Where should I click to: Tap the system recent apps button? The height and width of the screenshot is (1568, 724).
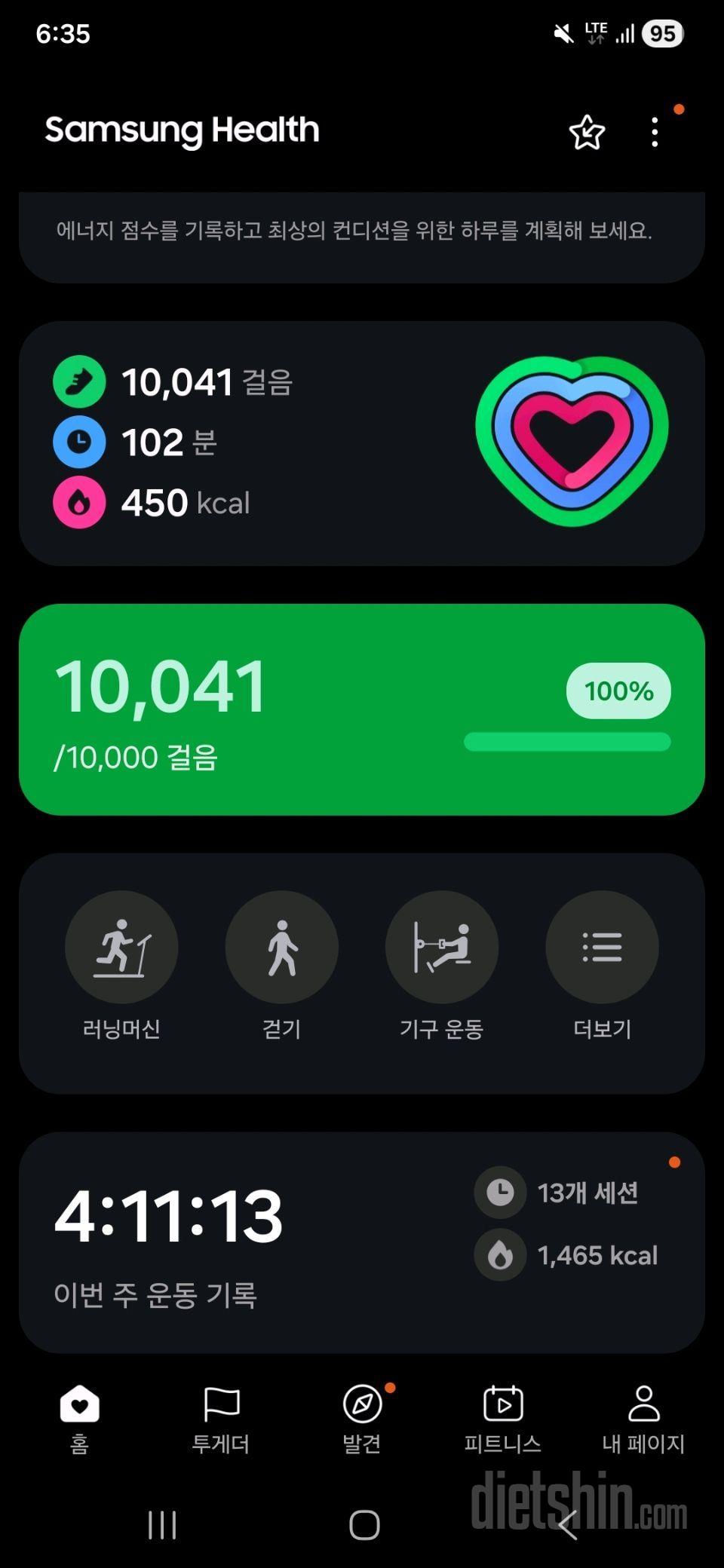(x=162, y=1524)
